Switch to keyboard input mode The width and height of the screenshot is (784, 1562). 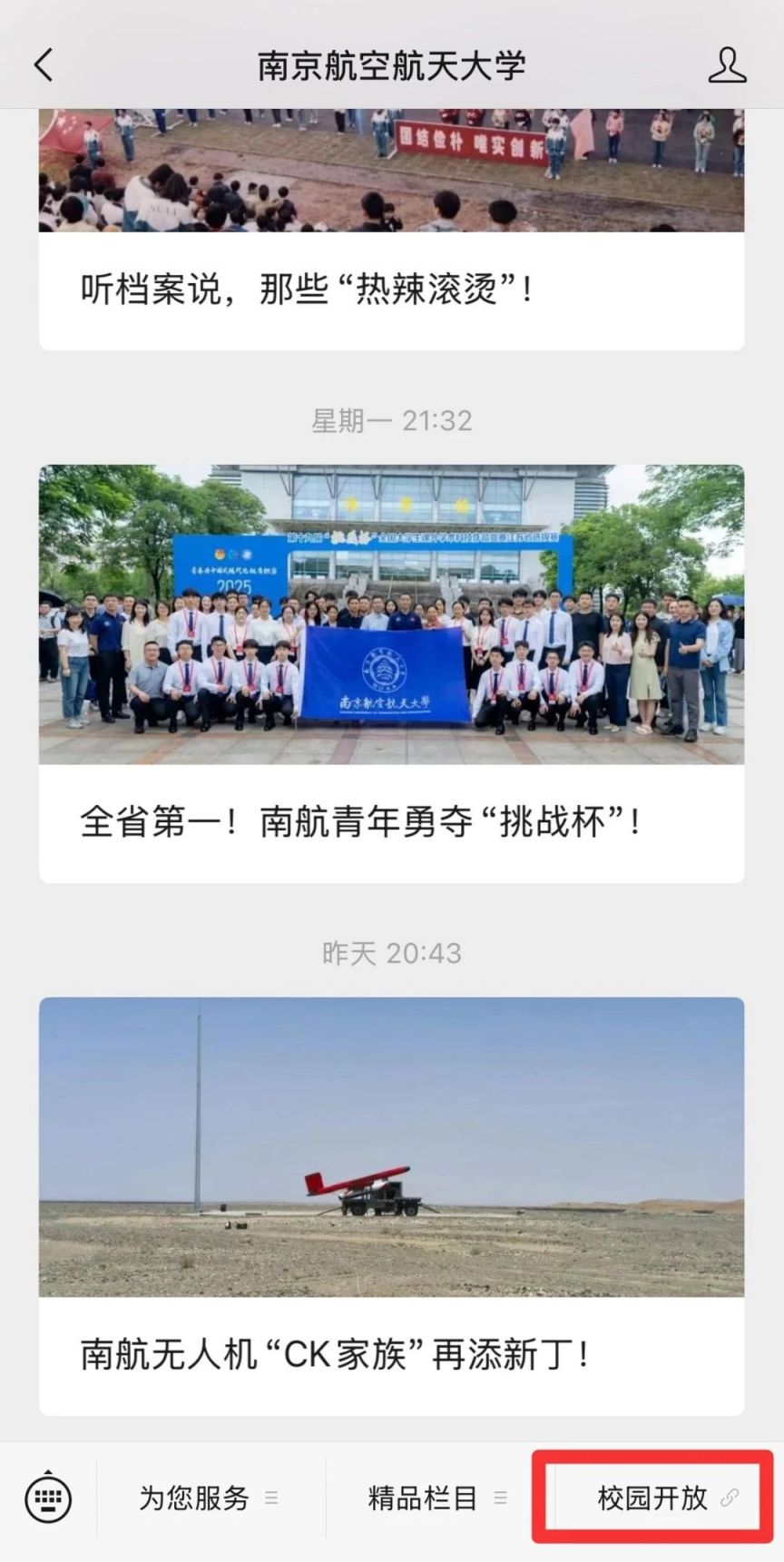click(x=48, y=1498)
